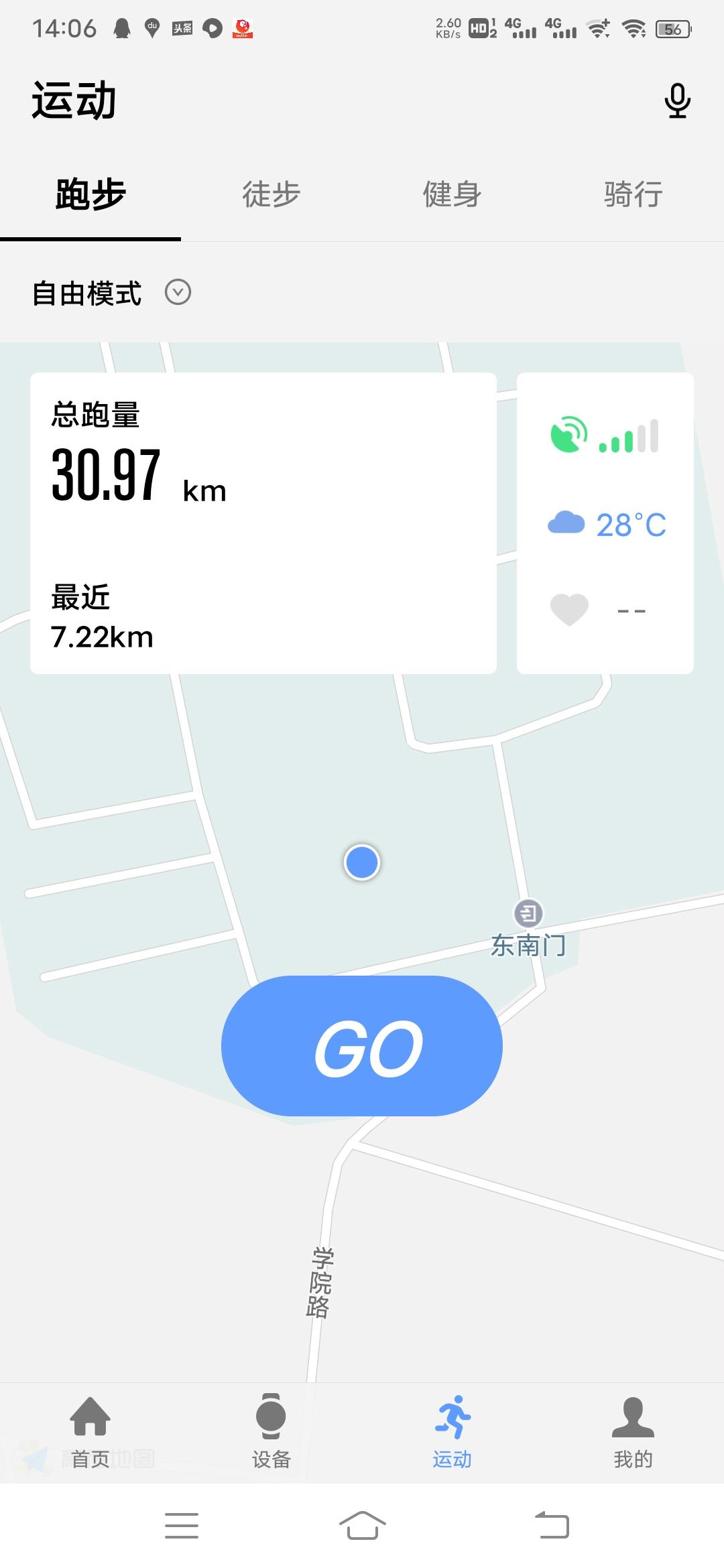Switch to the 徒步 tab
Screen dimensions: 724x1568
(x=271, y=194)
